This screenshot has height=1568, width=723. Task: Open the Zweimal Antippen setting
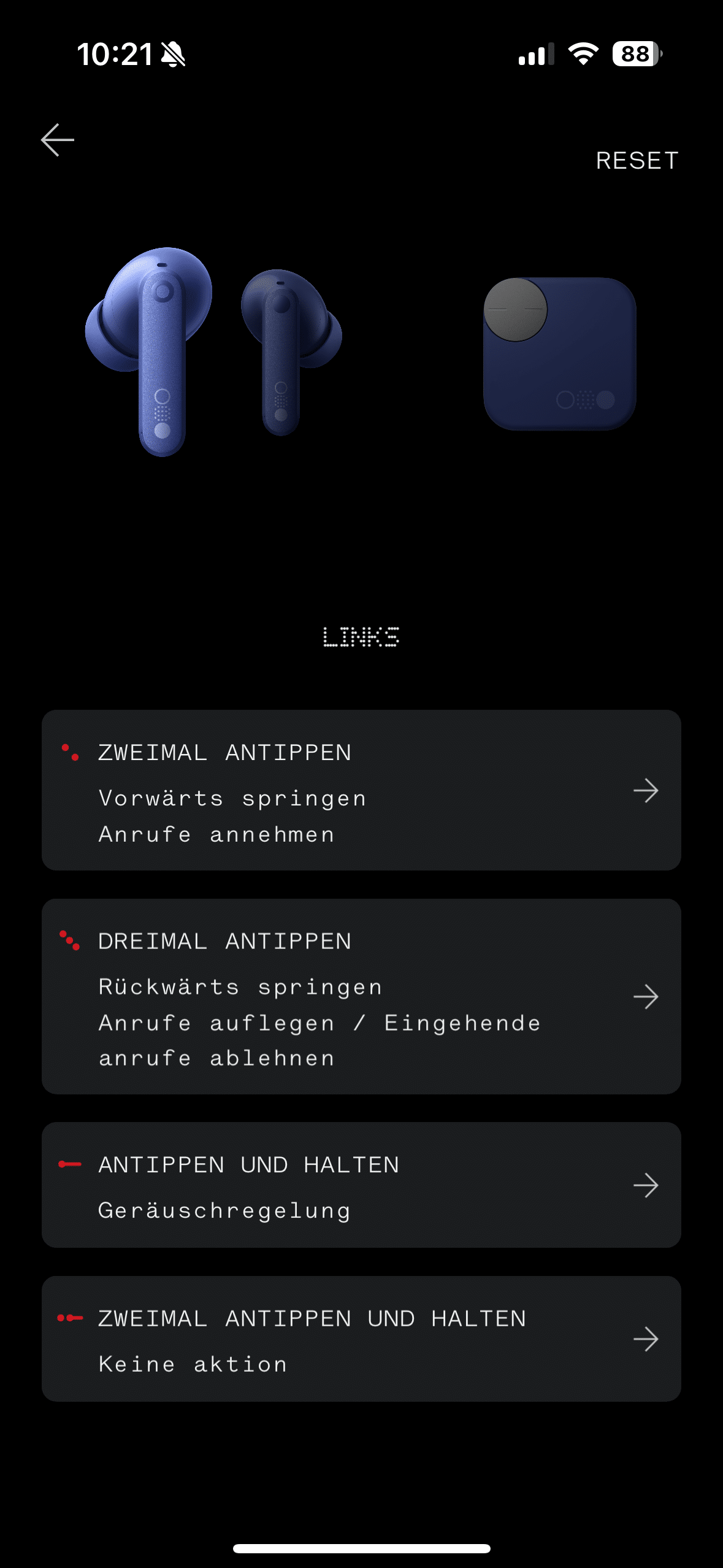point(361,790)
